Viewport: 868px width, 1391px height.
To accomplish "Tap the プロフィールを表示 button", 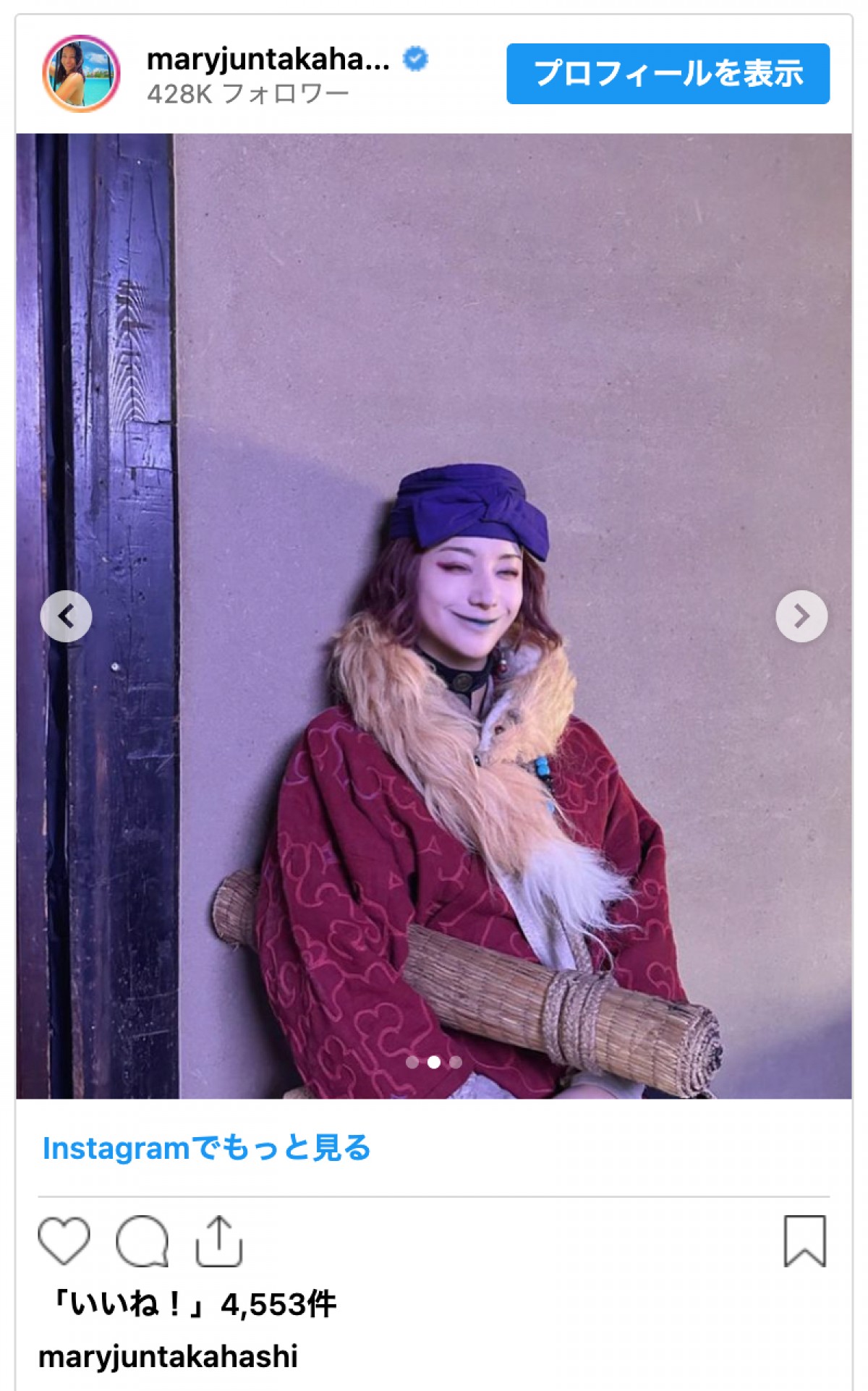I will click(667, 74).
